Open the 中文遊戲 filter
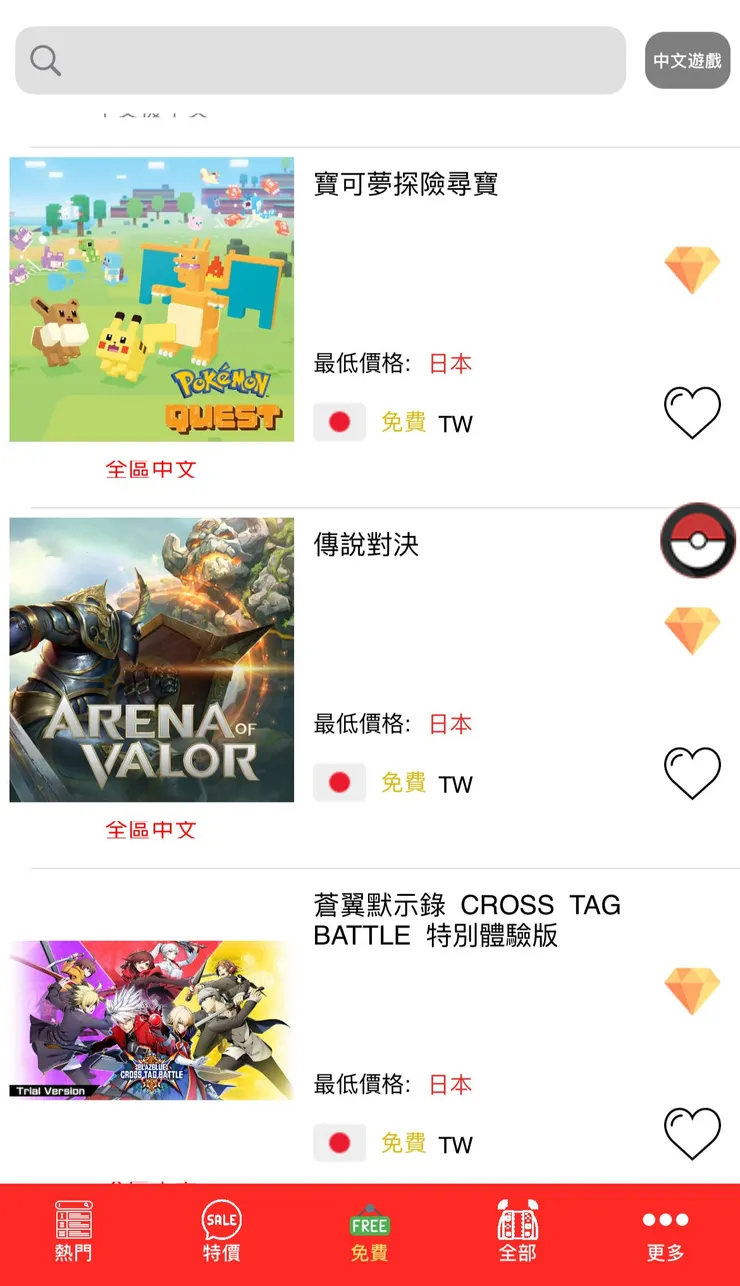The height and width of the screenshot is (1286, 740). point(687,61)
